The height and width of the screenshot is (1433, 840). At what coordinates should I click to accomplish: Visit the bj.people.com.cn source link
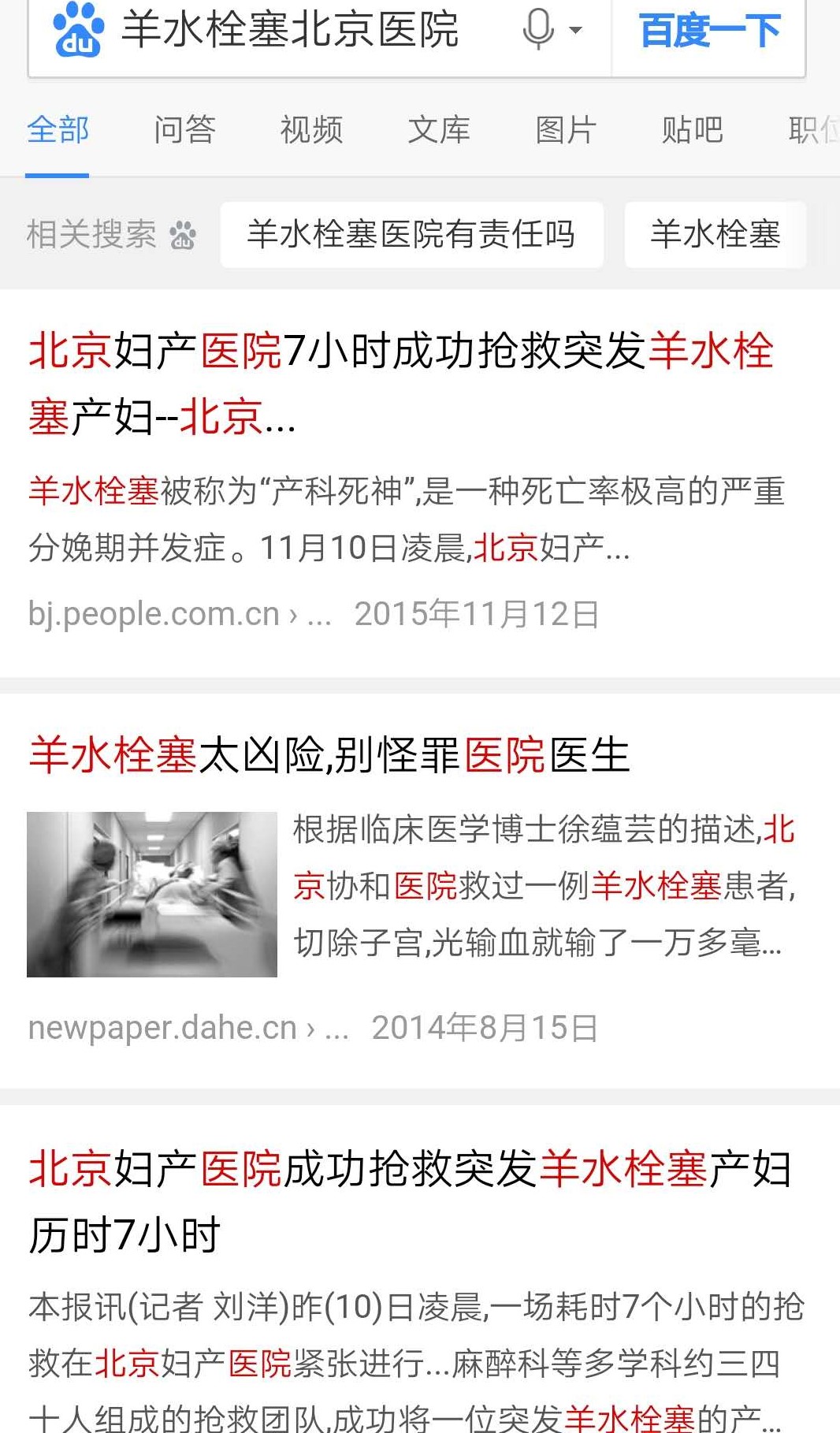pos(180,614)
